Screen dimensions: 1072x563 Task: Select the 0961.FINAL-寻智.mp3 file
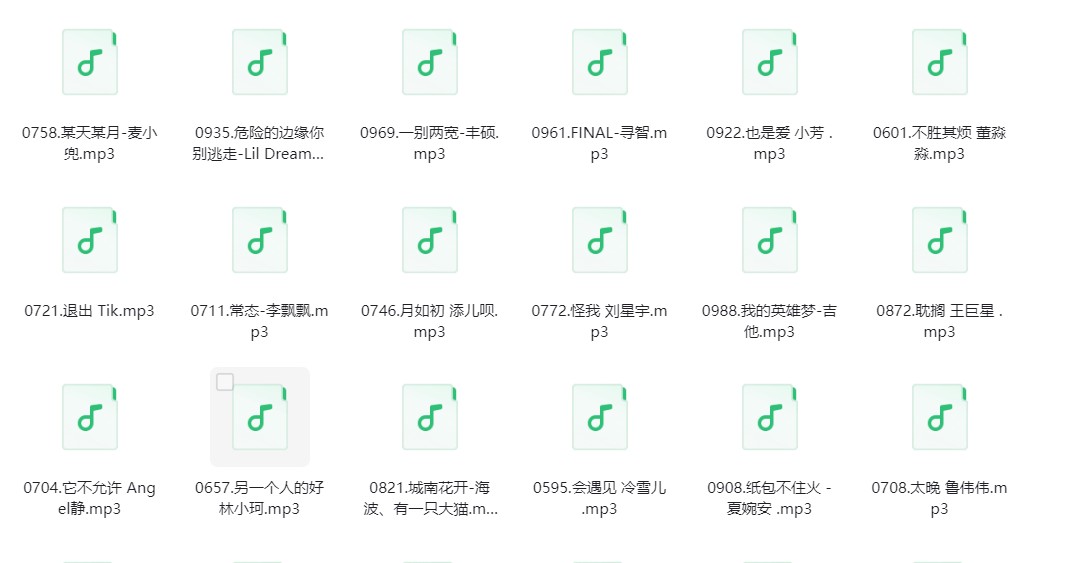click(600, 62)
